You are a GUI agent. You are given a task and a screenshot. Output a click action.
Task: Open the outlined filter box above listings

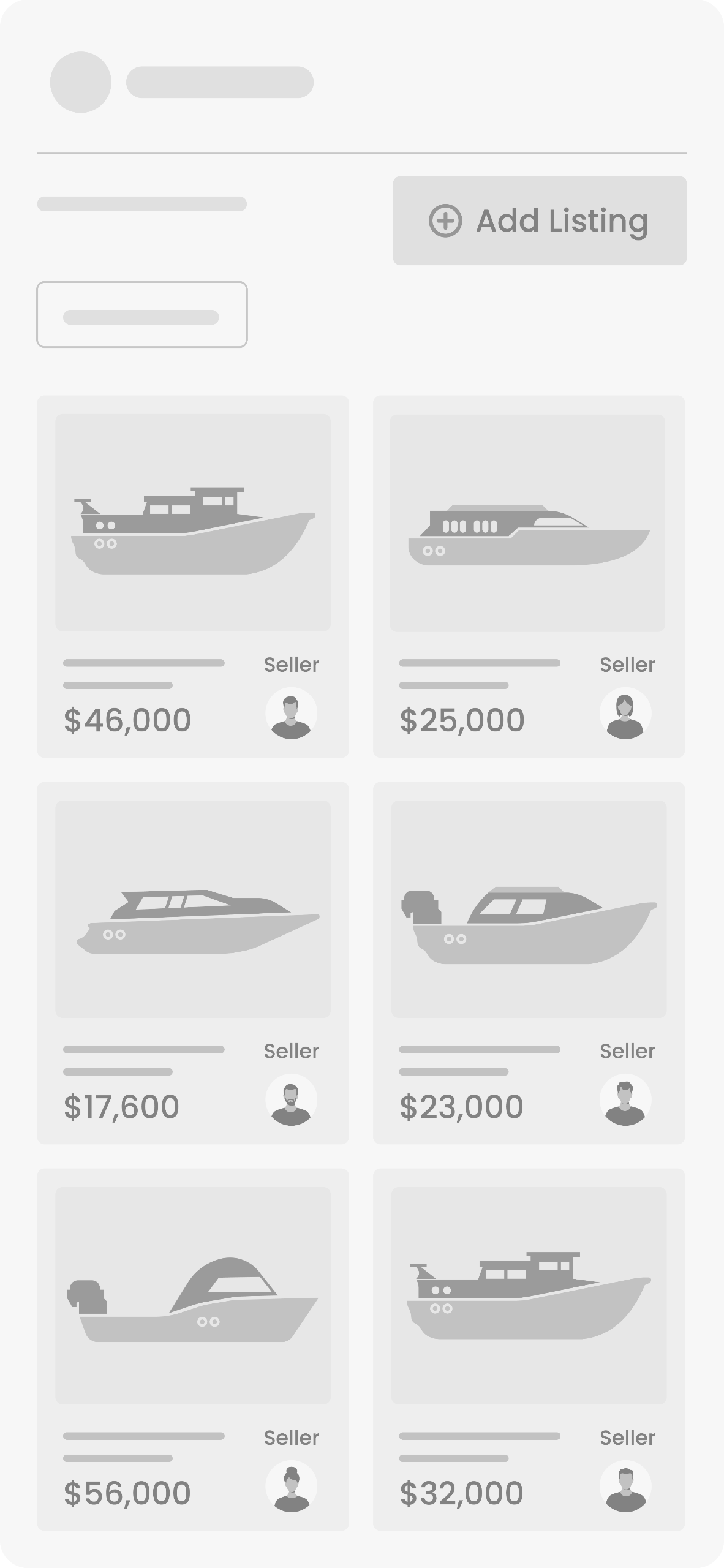point(142,315)
